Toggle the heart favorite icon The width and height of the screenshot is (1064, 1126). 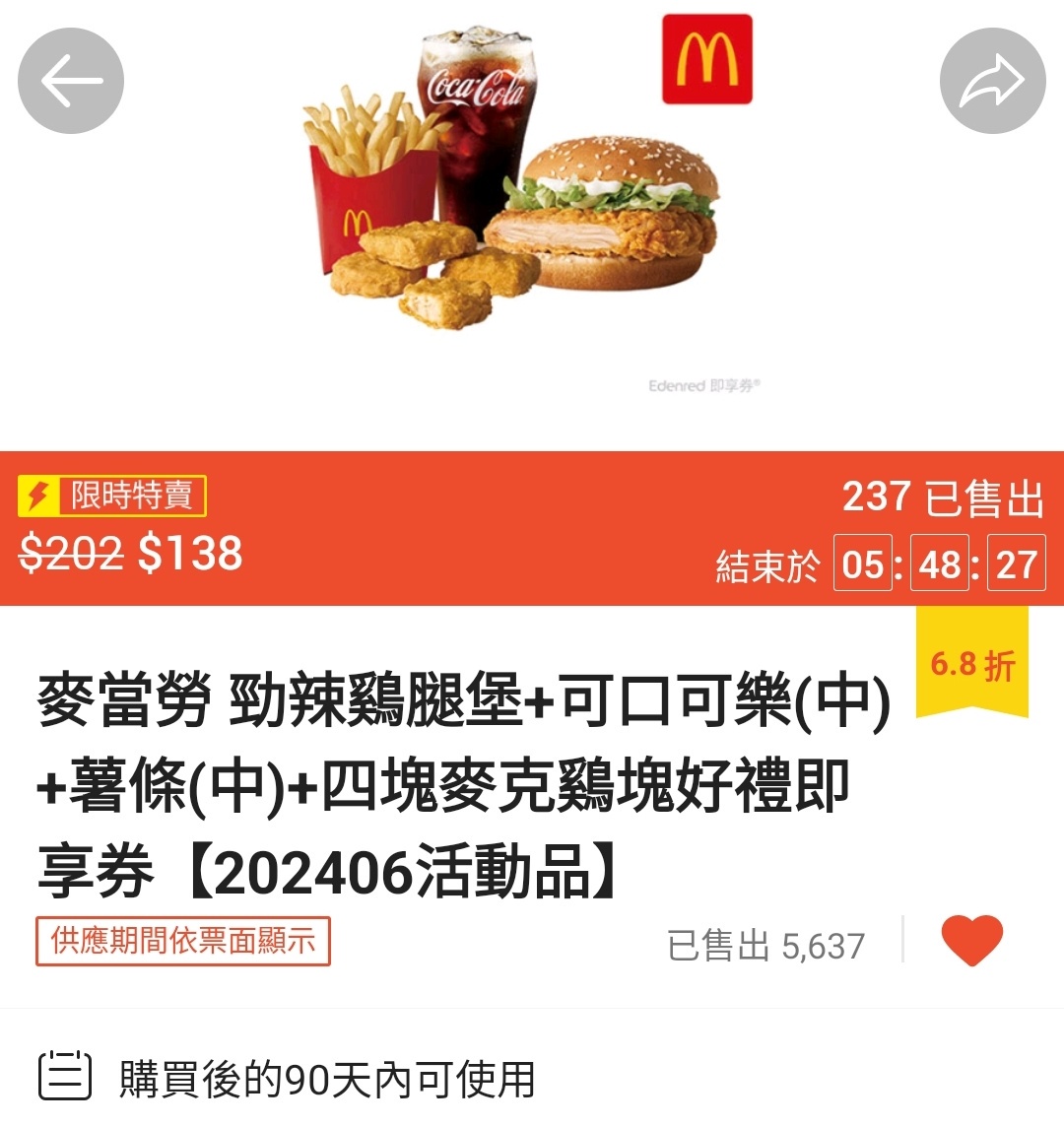tap(971, 941)
